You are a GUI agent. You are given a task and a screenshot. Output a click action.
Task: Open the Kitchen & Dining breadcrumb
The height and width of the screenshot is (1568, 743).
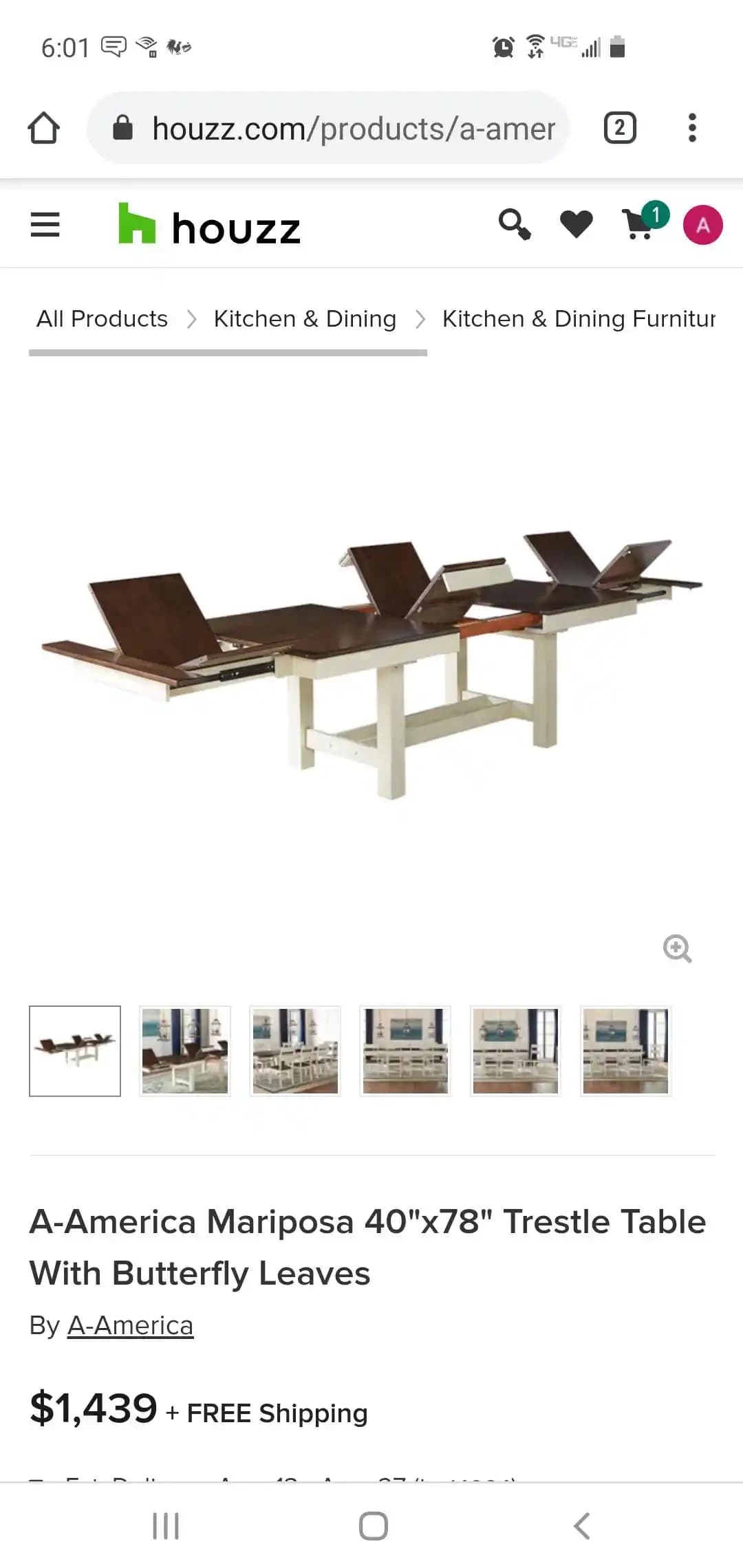(x=305, y=319)
